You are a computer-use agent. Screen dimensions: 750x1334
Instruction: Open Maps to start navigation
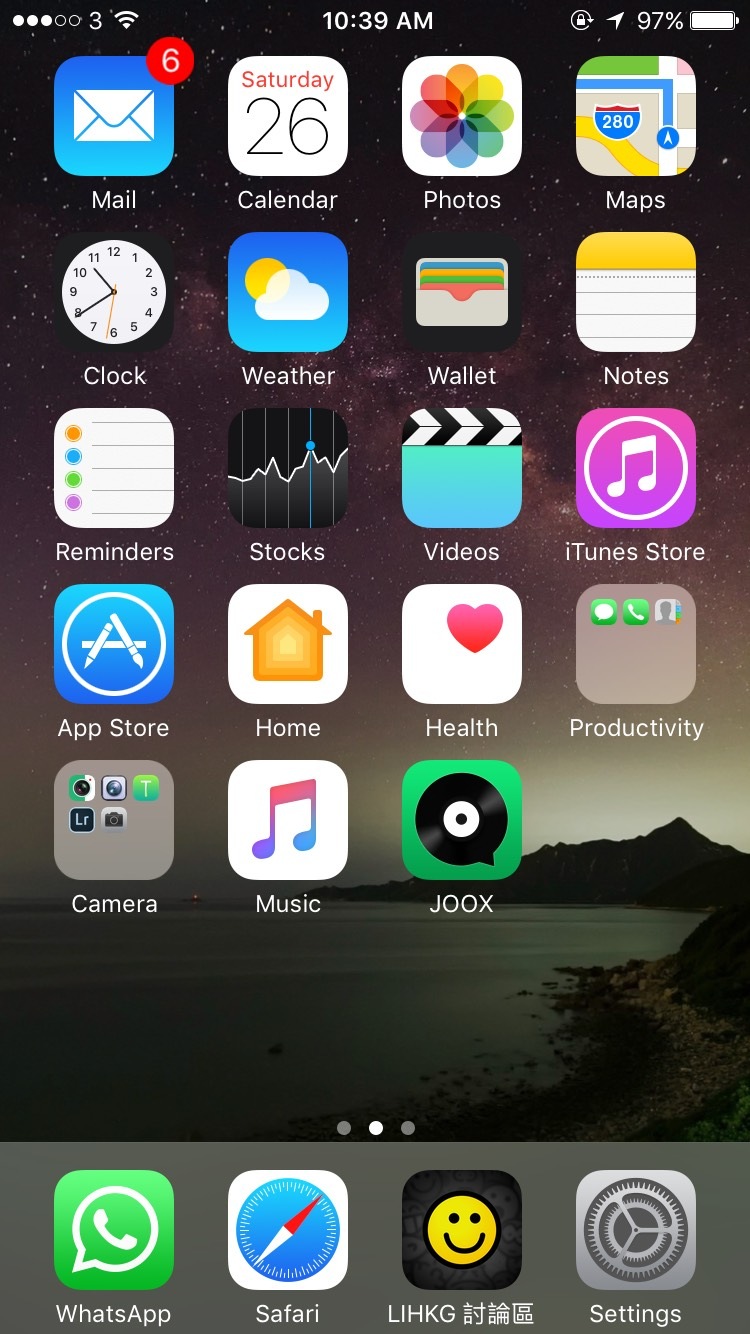pos(635,115)
